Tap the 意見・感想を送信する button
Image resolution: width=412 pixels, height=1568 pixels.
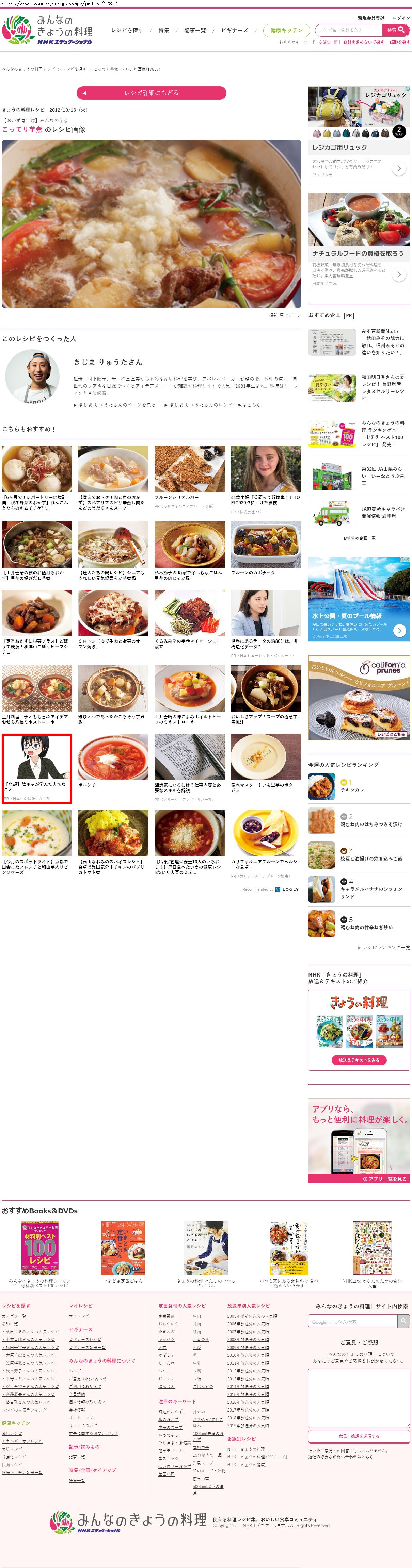pos(358,1436)
